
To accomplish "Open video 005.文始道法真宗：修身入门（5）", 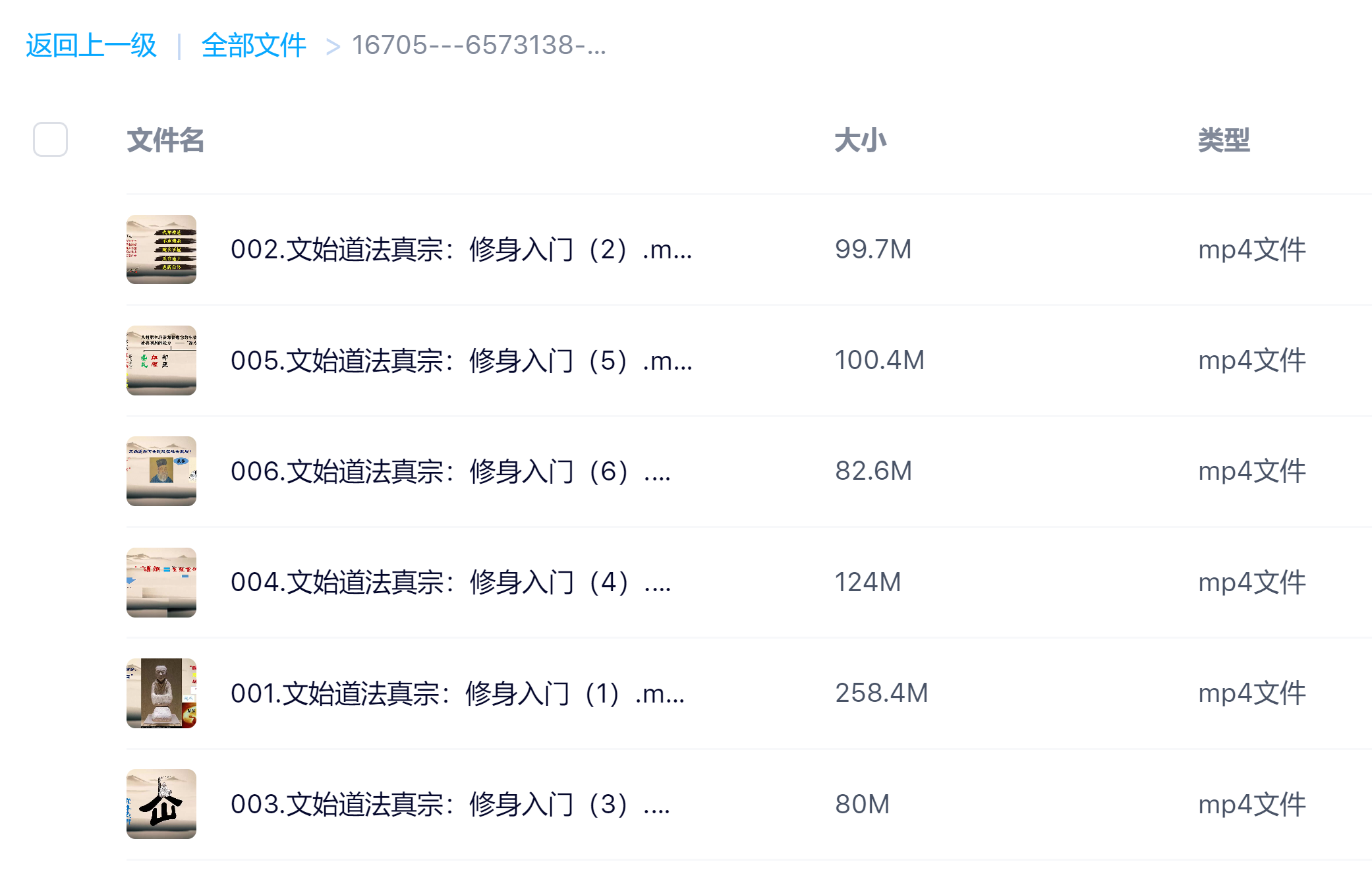I will point(461,361).
